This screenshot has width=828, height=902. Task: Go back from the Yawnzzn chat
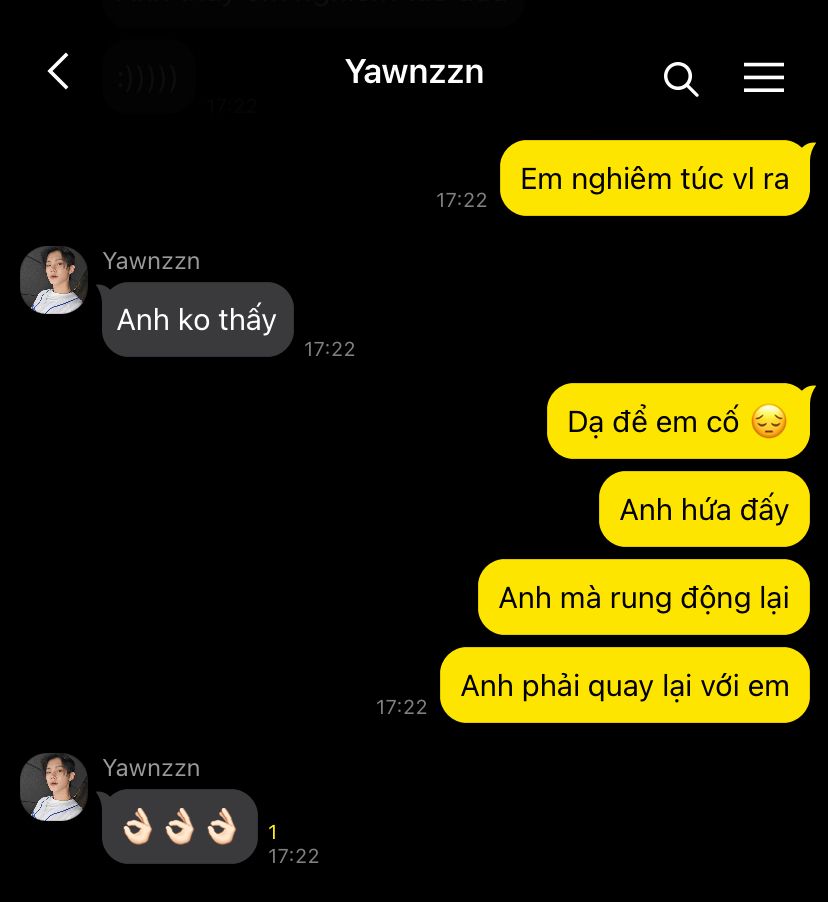[x=58, y=72]
